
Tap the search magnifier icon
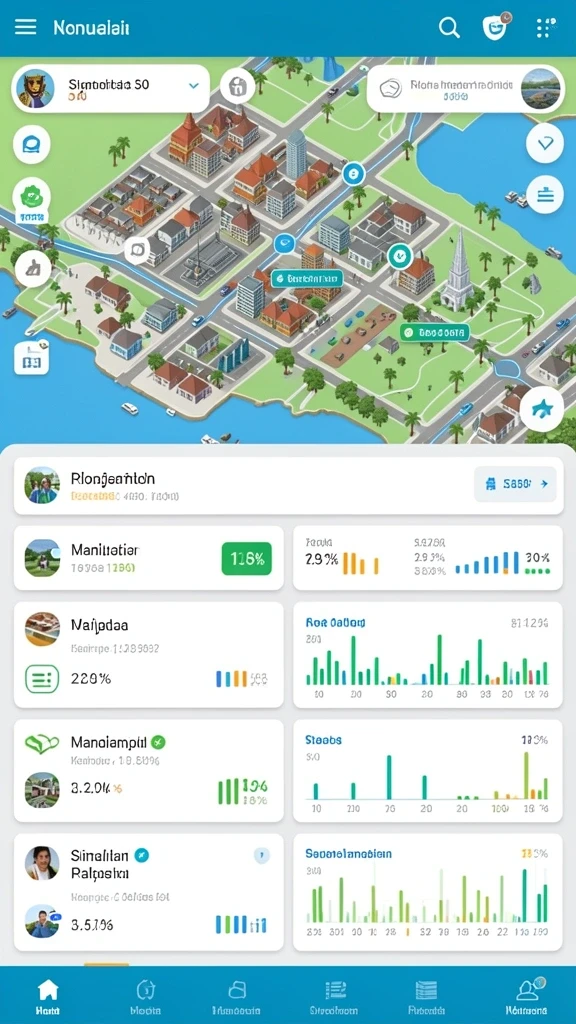pyautogui.click(x=449, y=27)
